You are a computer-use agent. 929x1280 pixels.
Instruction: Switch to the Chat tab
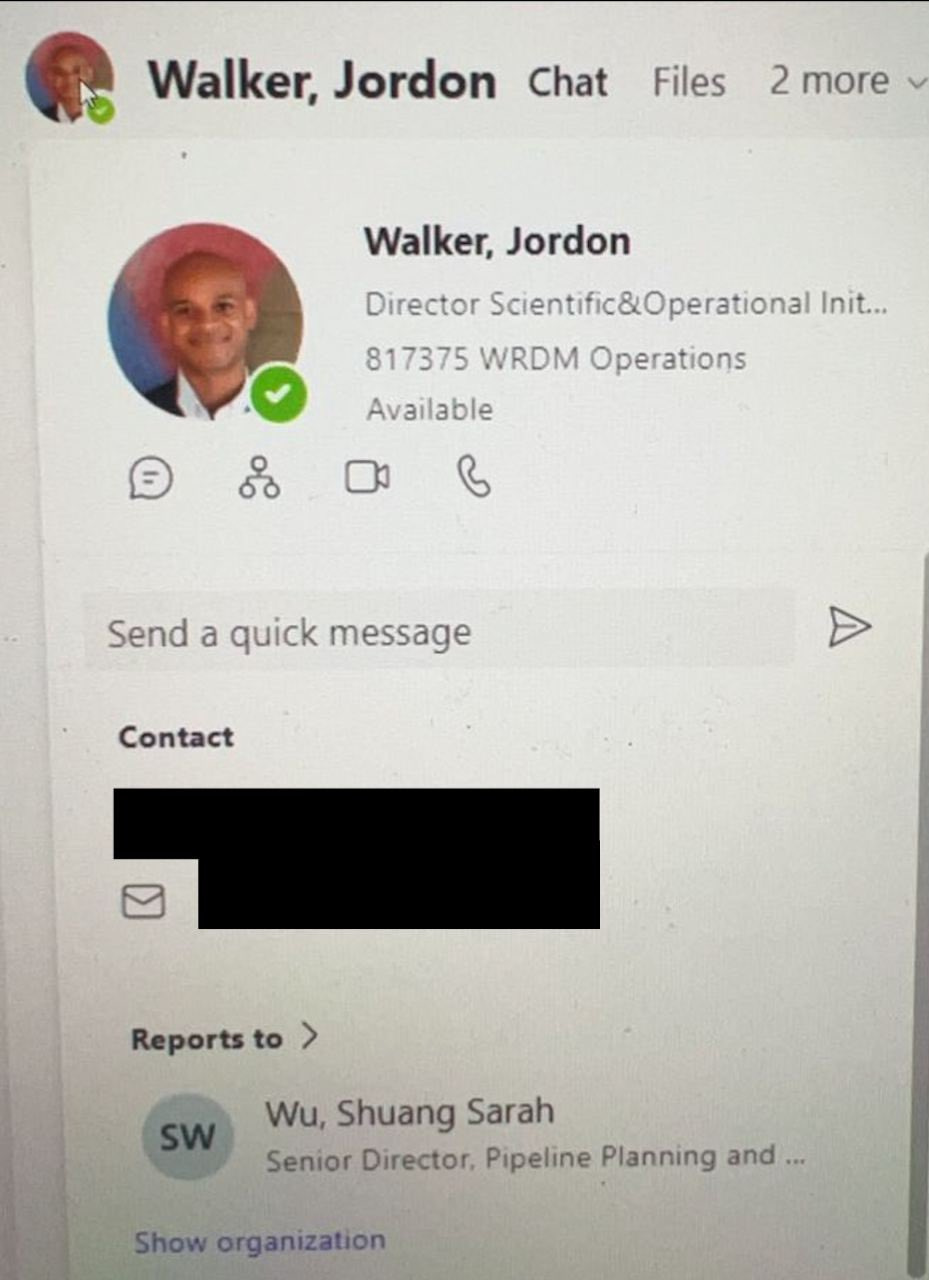567,82
